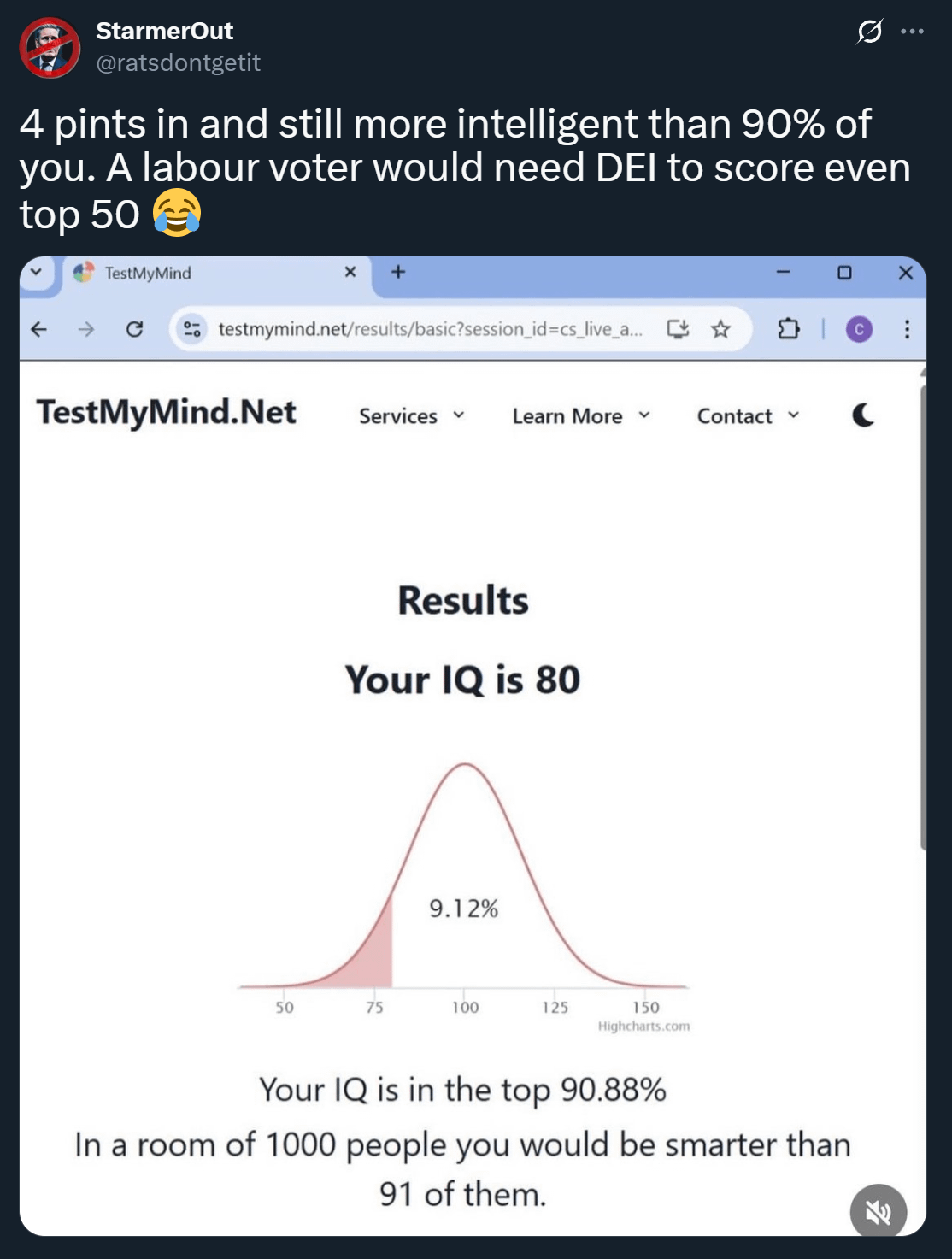The height and width of the screenshot is (1259, 952).
Task: Visit the @ratsdontgetit handle
Action: (x=178, y=63)
